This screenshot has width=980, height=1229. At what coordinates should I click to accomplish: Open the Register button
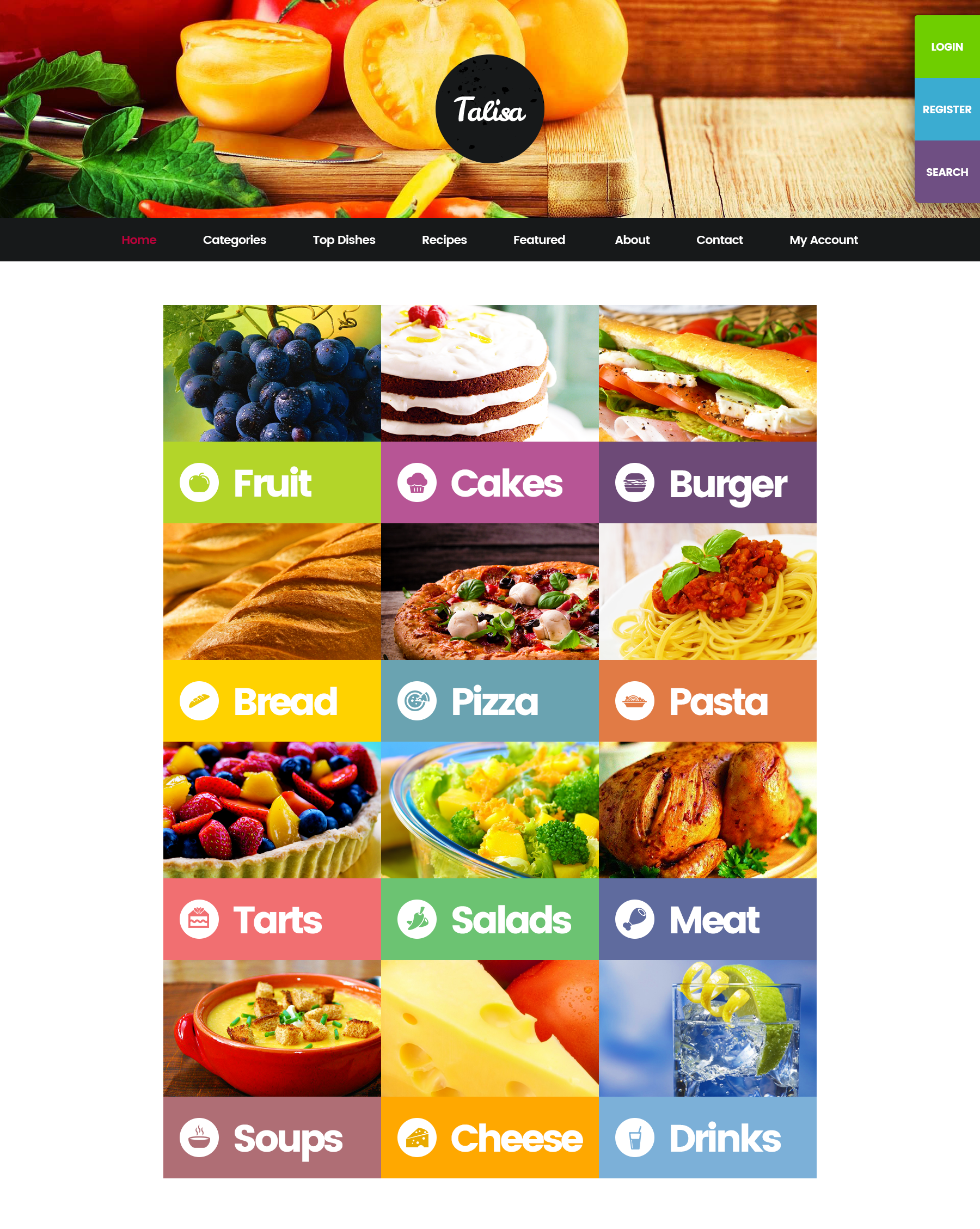[x=946, y=109]
